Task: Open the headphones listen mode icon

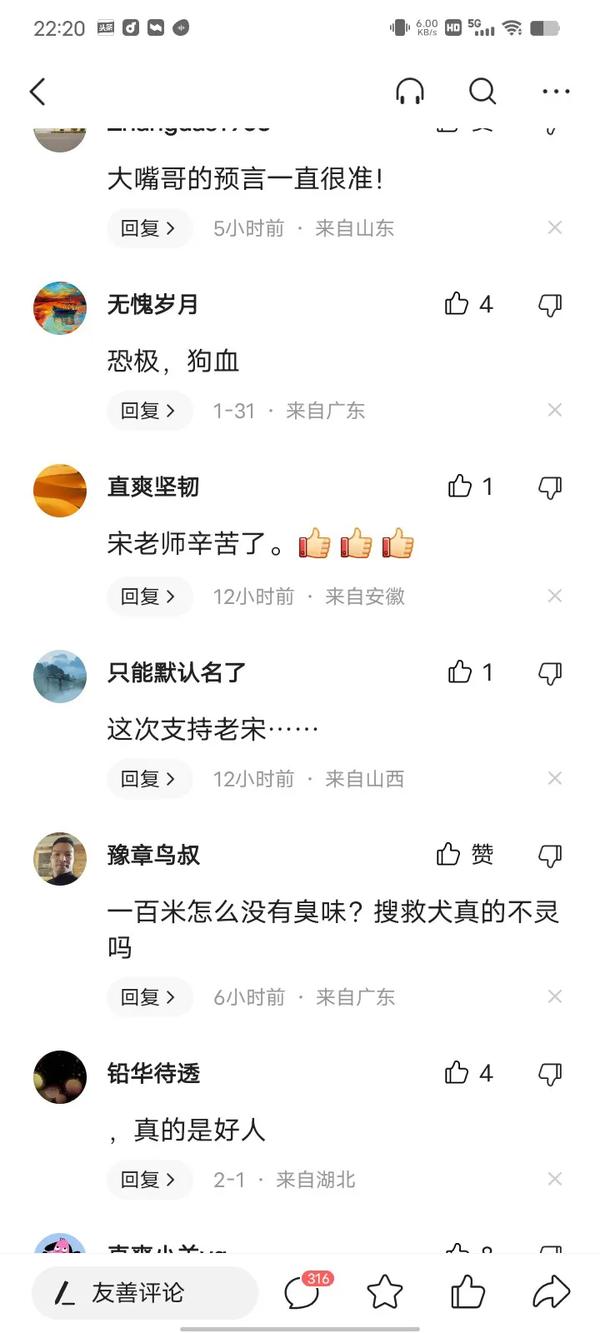Action: point(409,92)
